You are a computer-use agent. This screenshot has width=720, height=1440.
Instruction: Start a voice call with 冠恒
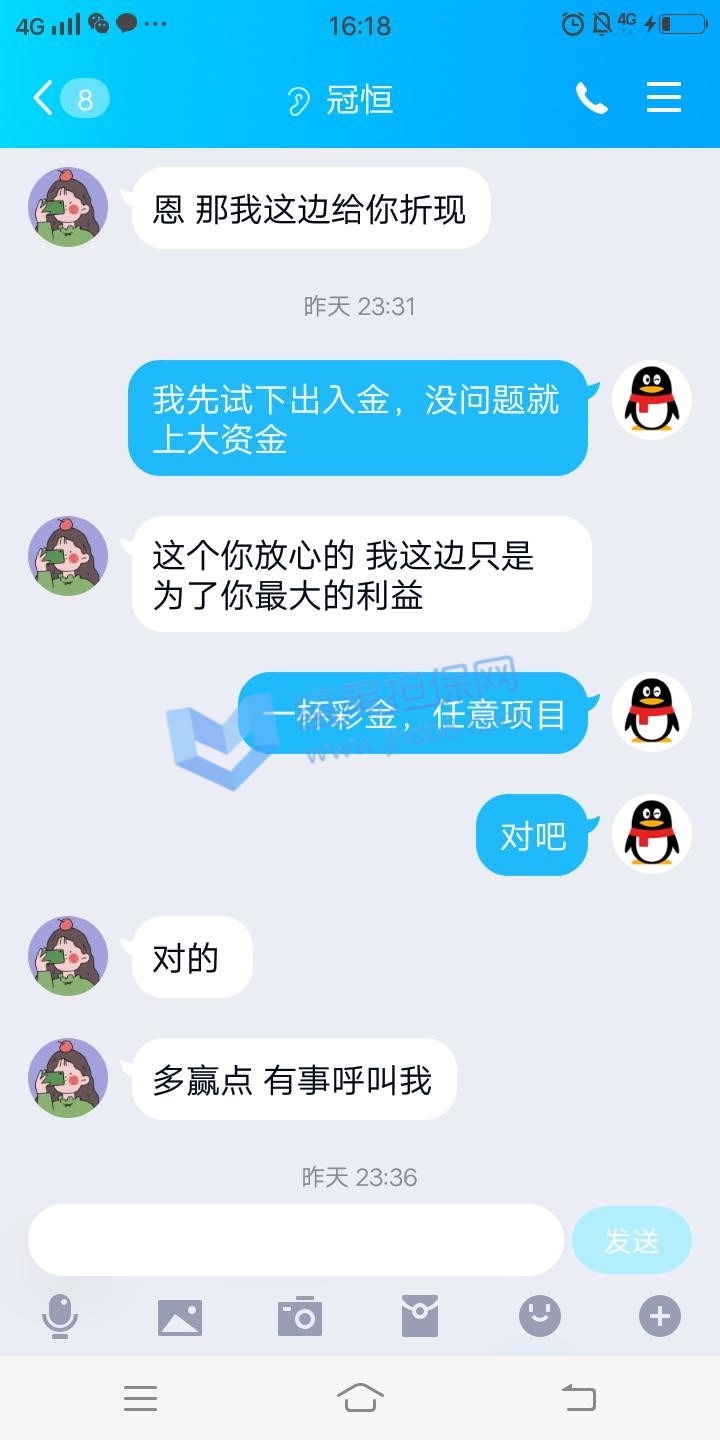pos(591,98)
